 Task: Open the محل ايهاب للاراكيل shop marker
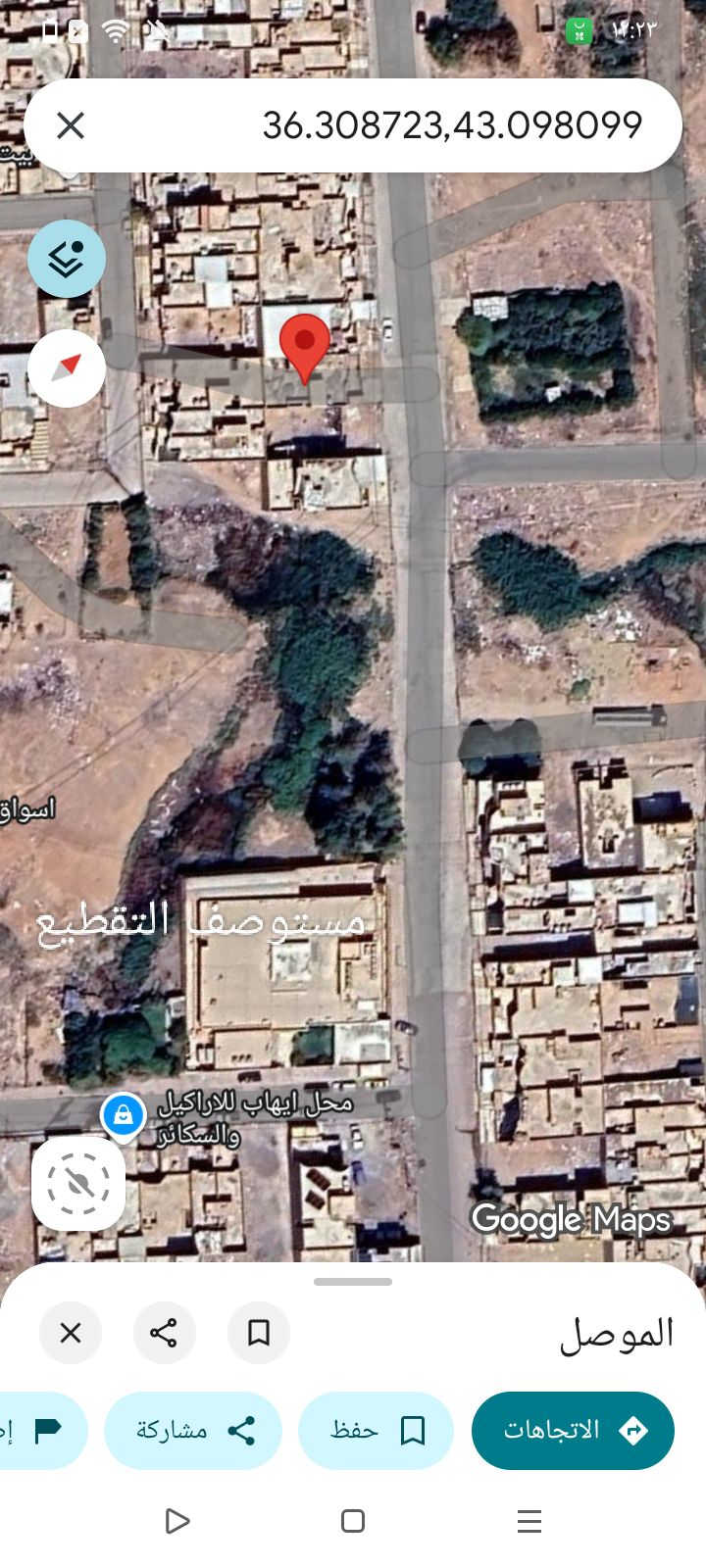[124, 1115]
